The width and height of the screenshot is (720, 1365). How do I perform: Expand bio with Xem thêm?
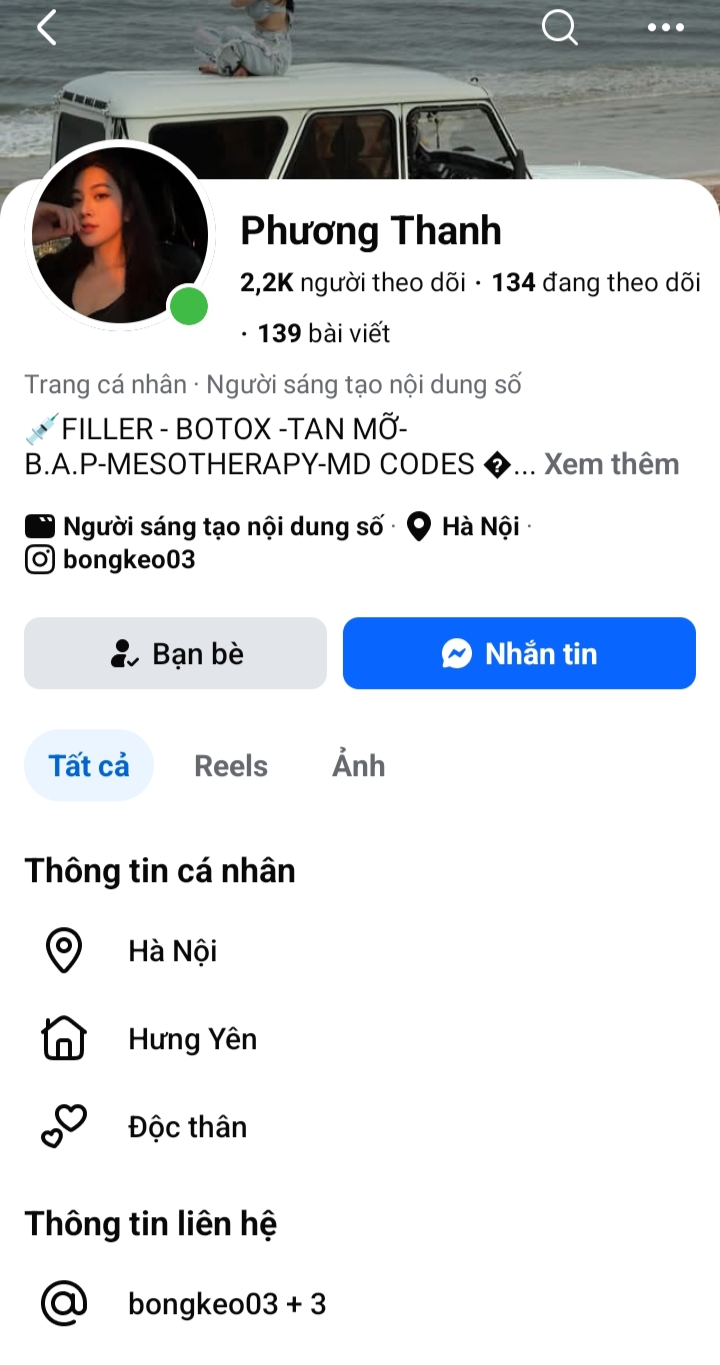[x=611, y=464]
